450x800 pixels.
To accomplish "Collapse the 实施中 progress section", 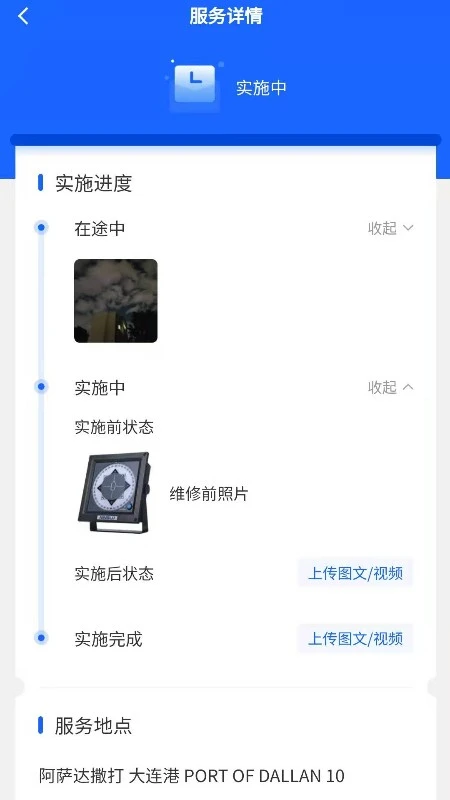I will (x=390, y=387).
